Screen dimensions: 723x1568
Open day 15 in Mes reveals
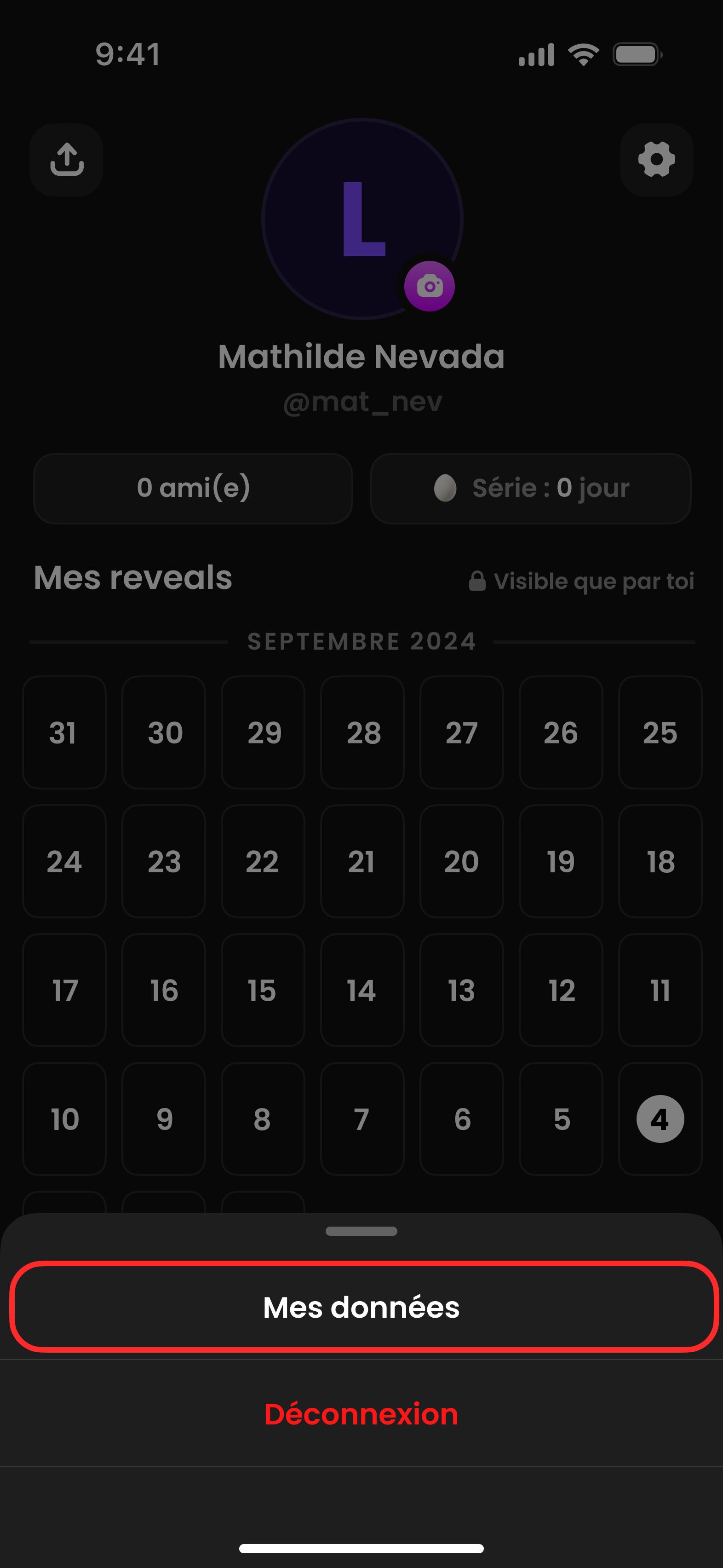[263, 990]
